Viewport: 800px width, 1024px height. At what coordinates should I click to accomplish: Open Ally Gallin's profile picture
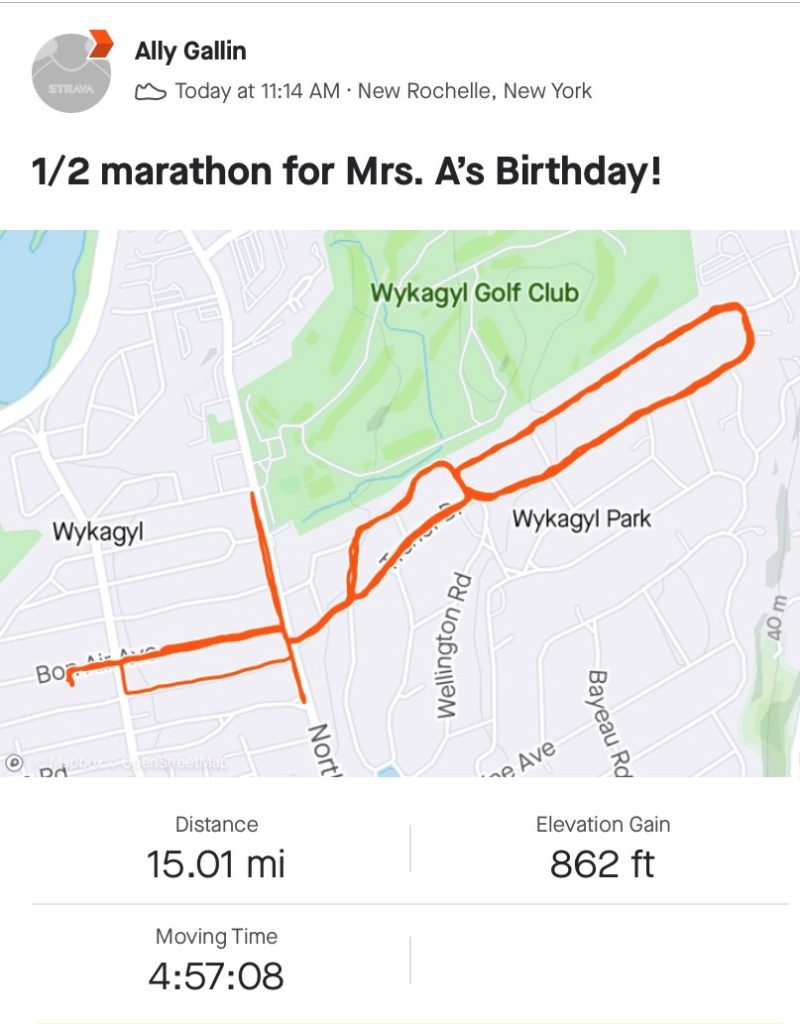point(70,71)
